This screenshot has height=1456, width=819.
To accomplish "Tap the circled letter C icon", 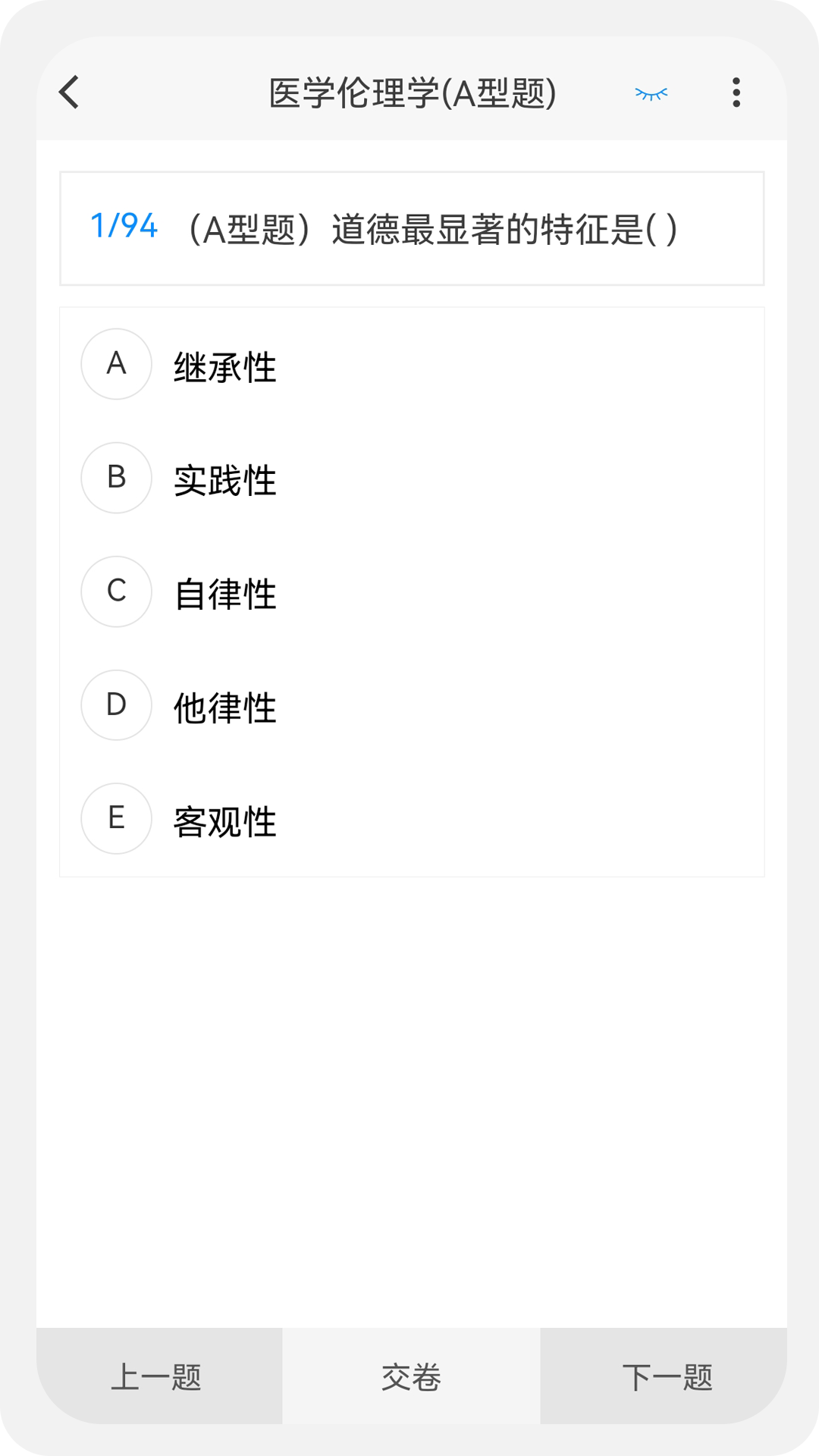I will [x=115, y=592].
